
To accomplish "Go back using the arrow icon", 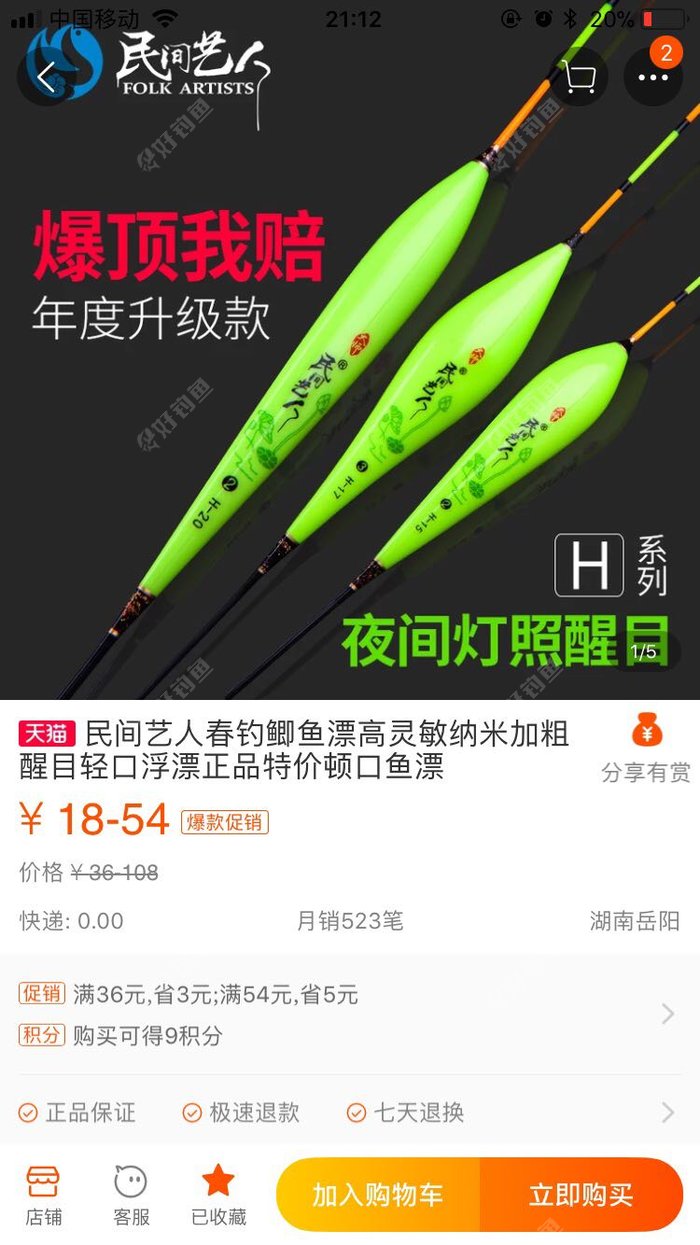I will [x=46, y=76].
